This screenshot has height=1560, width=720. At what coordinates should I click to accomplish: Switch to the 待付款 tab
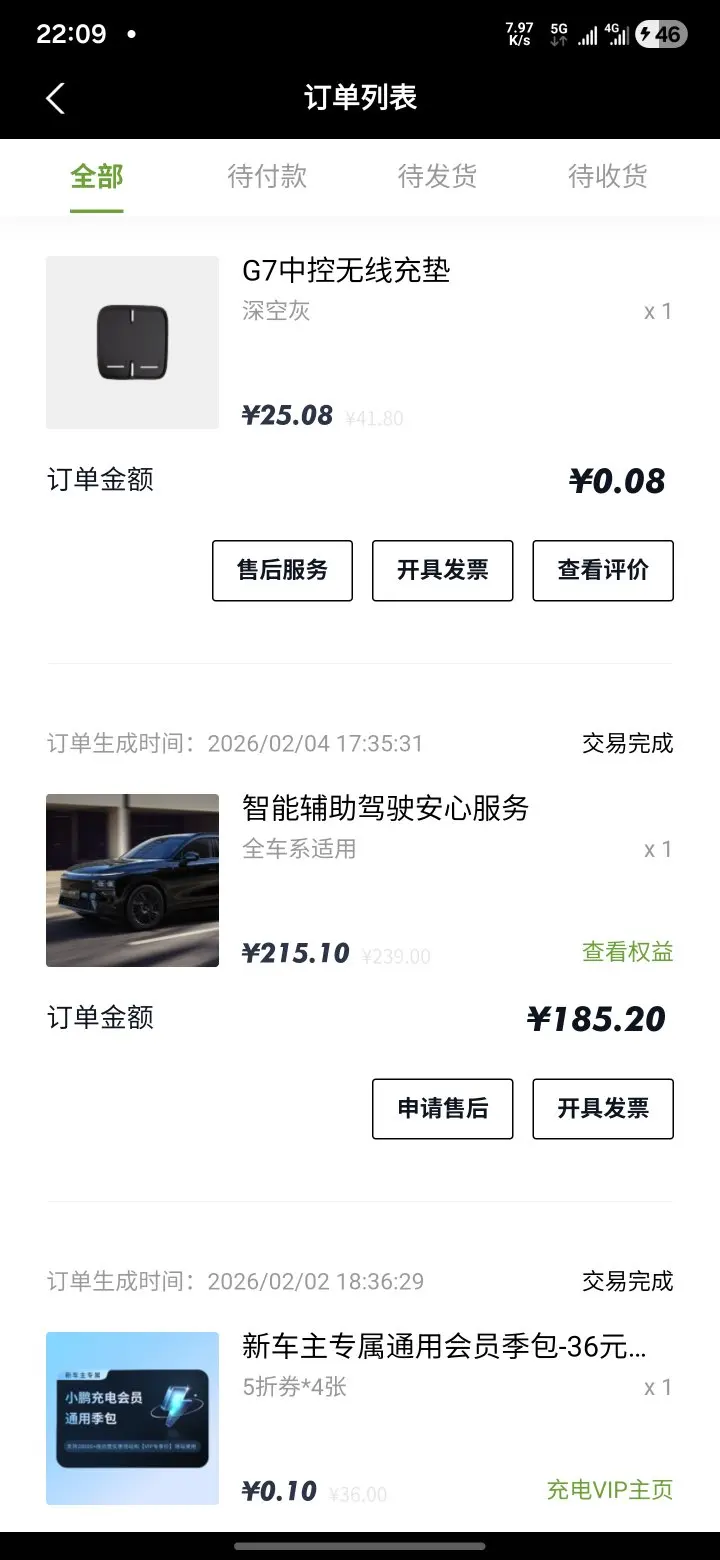267,177
